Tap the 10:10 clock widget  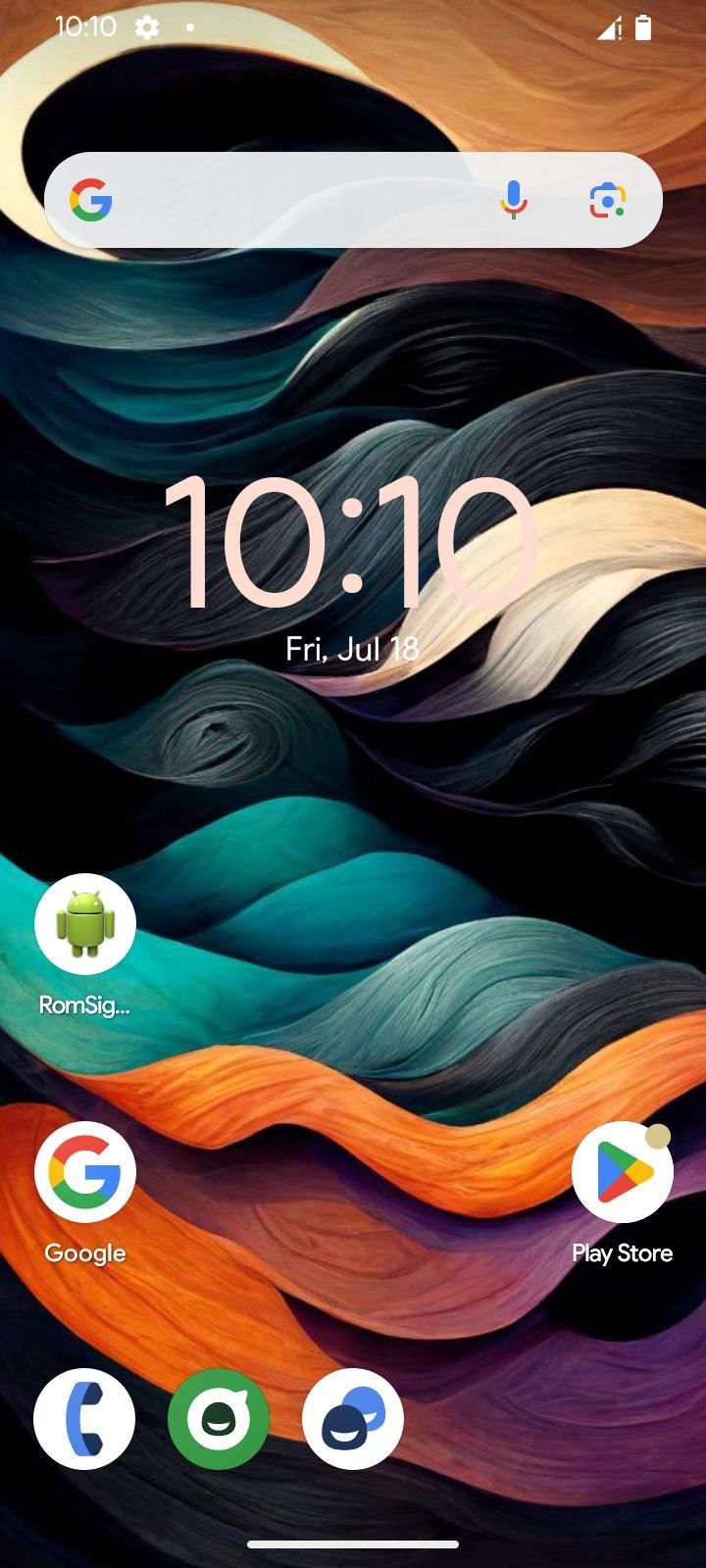351,545
